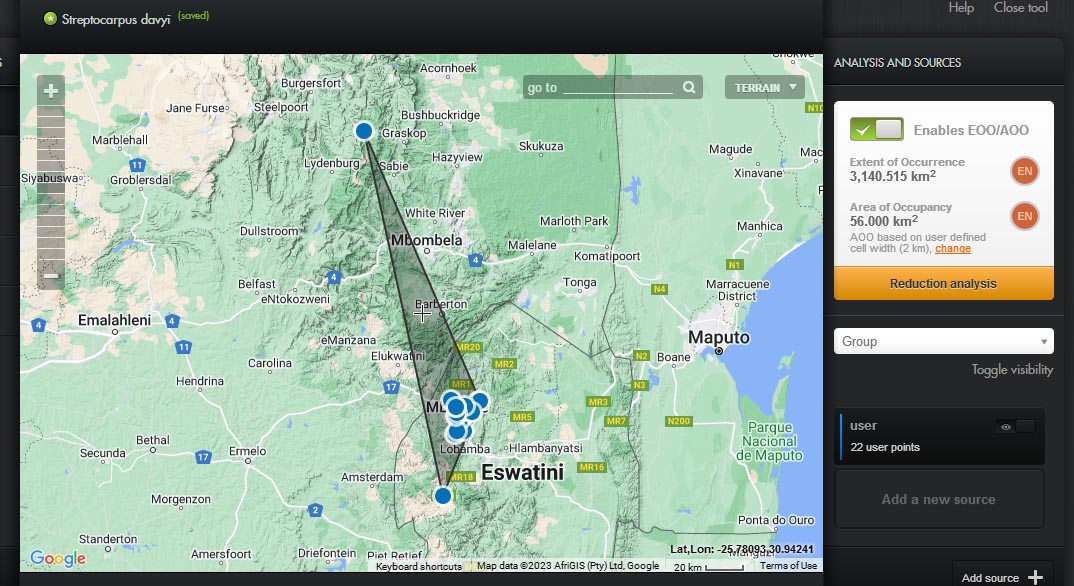This screenshot has height=586, width=1074.
Task: Run the Reduction analysis
Action: [943, 283]
